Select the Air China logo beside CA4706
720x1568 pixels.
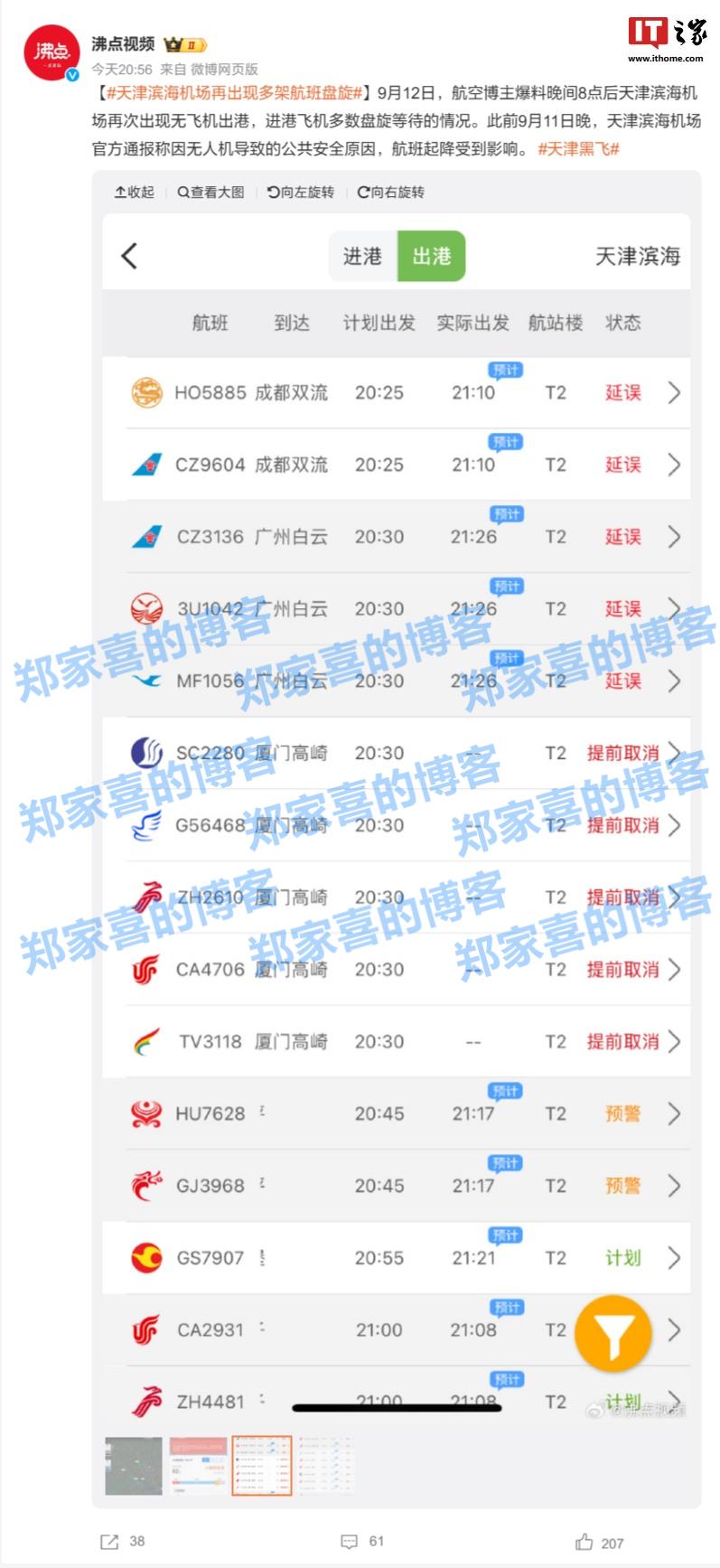(145, 970)
